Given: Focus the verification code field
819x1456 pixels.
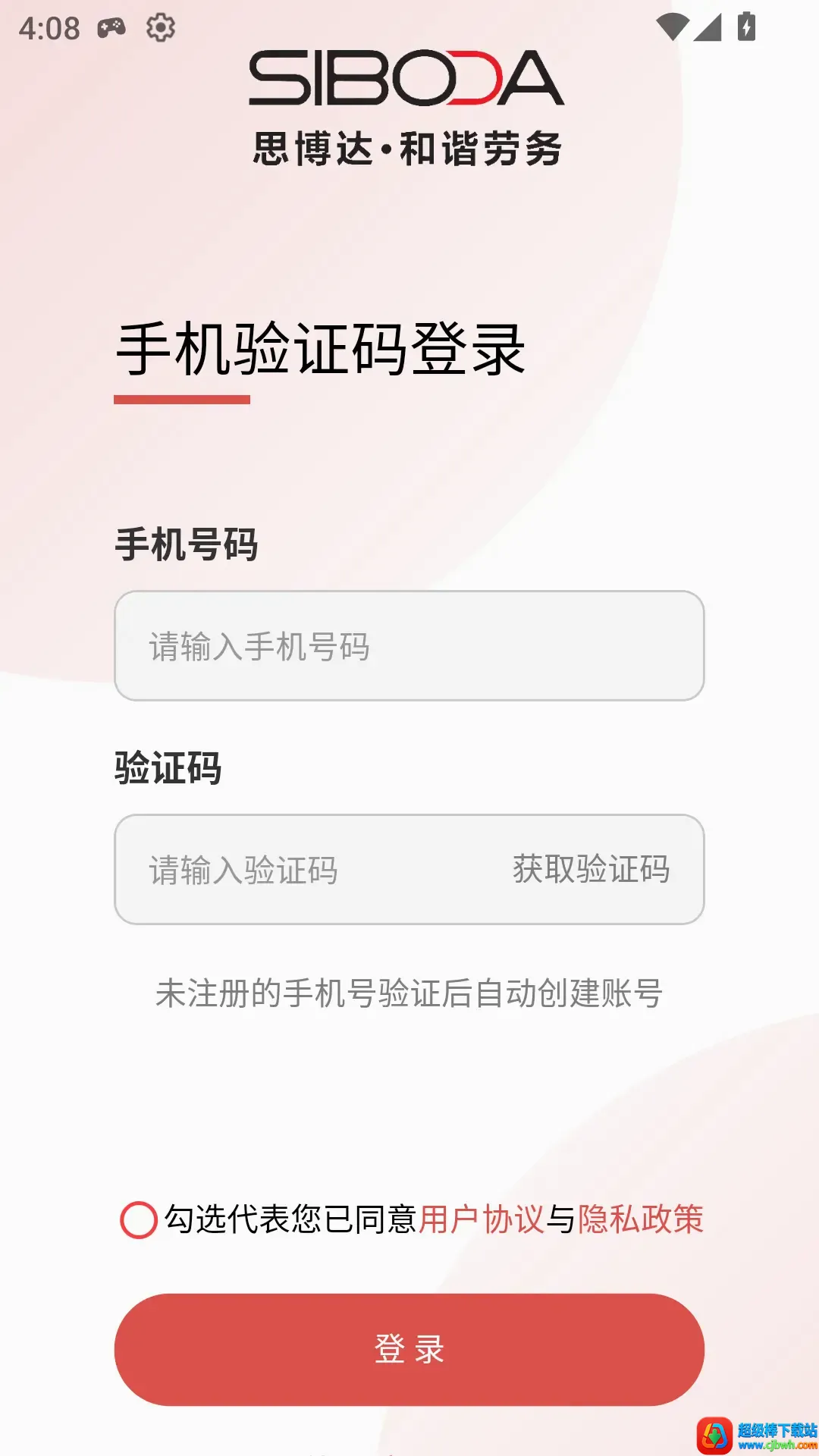Looking at the screenshot, I should click(303, 870).
